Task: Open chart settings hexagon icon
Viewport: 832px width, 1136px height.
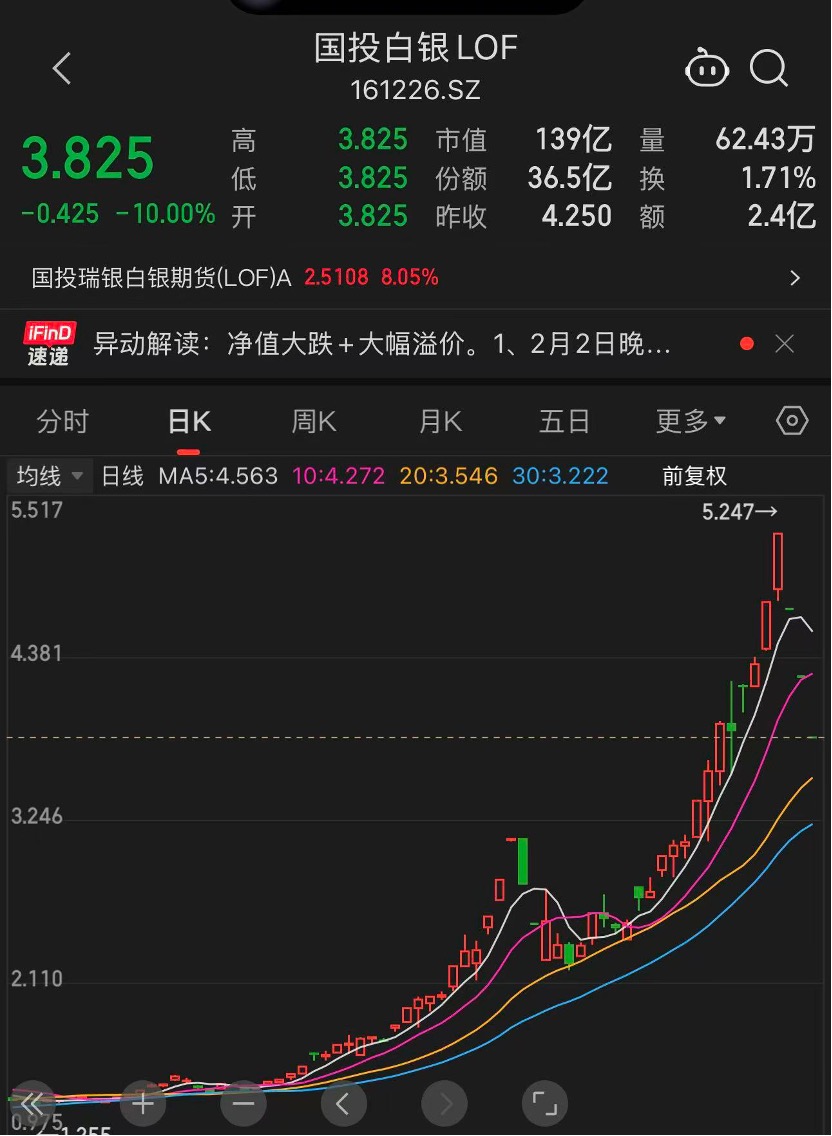Action: pos(792,421)
